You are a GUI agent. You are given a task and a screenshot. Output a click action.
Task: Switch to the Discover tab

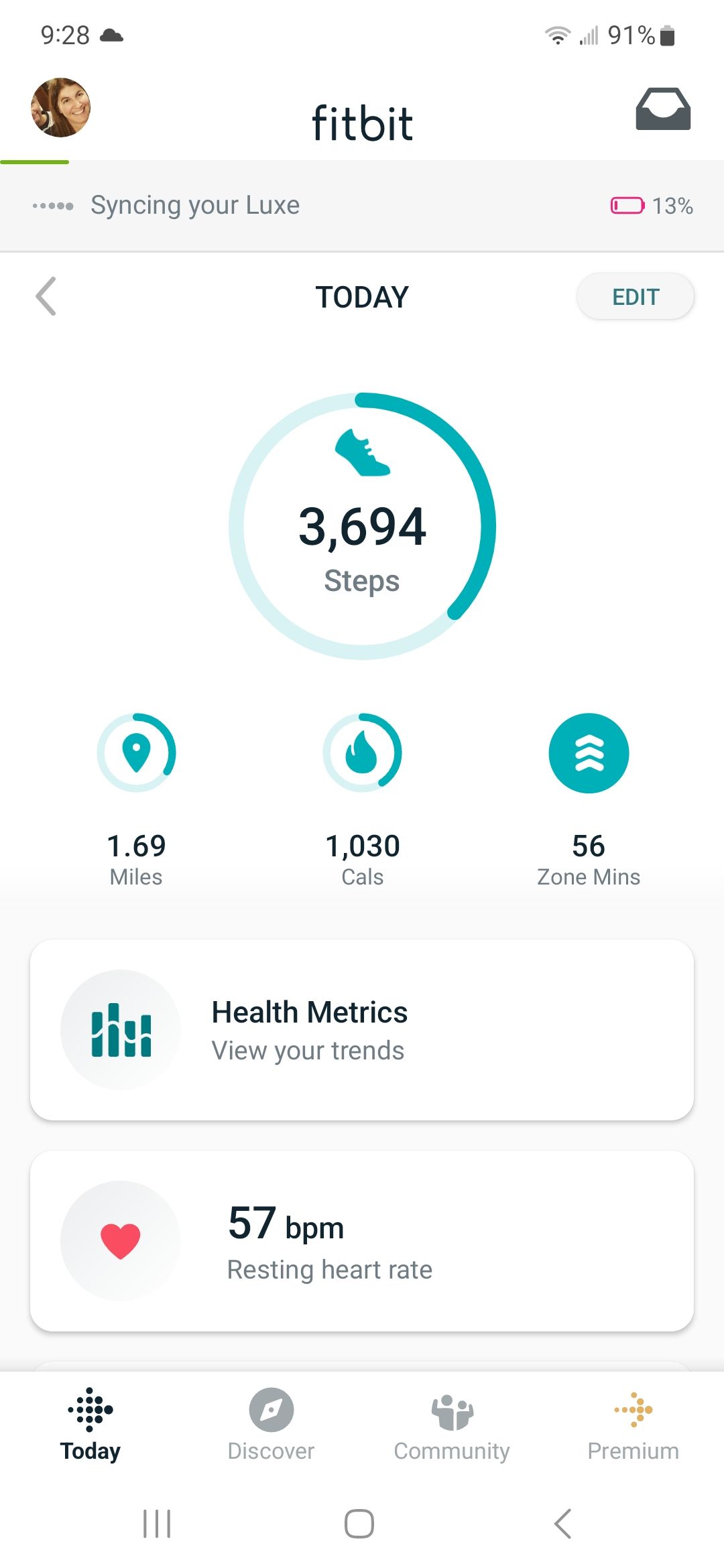click(x=271, y=1425)
